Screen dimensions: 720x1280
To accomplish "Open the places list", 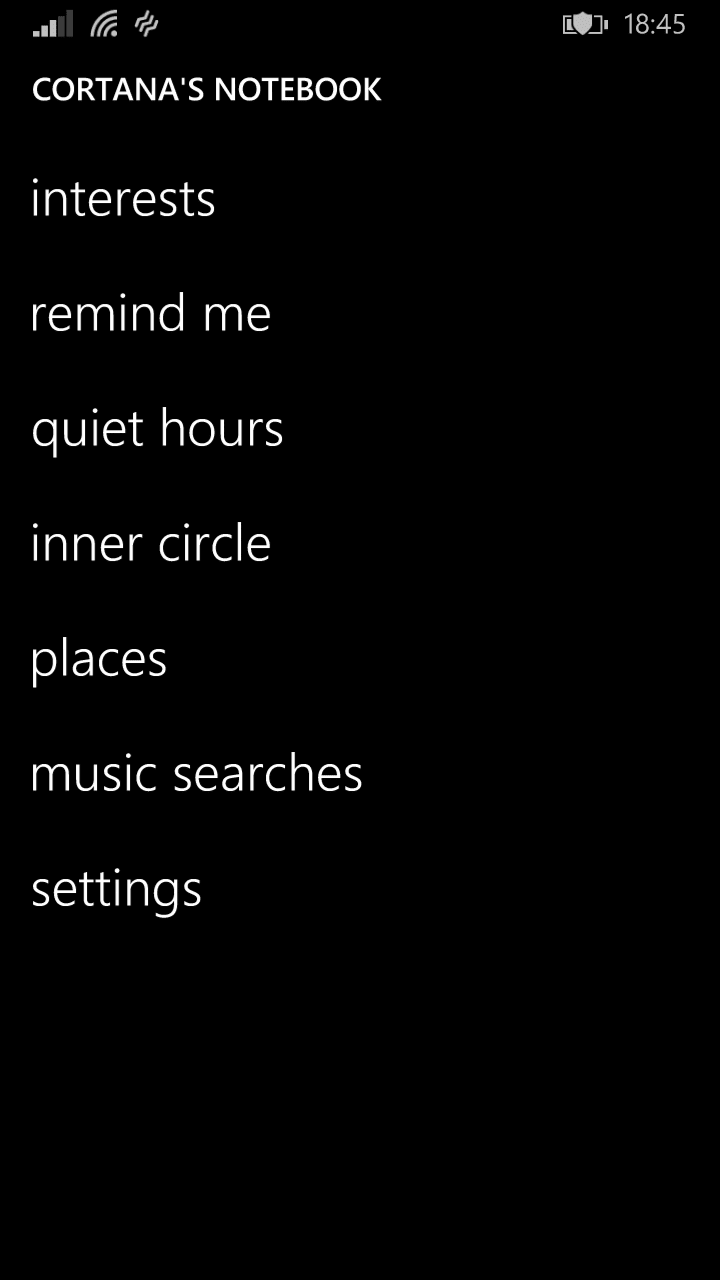I will coord(99,660).
